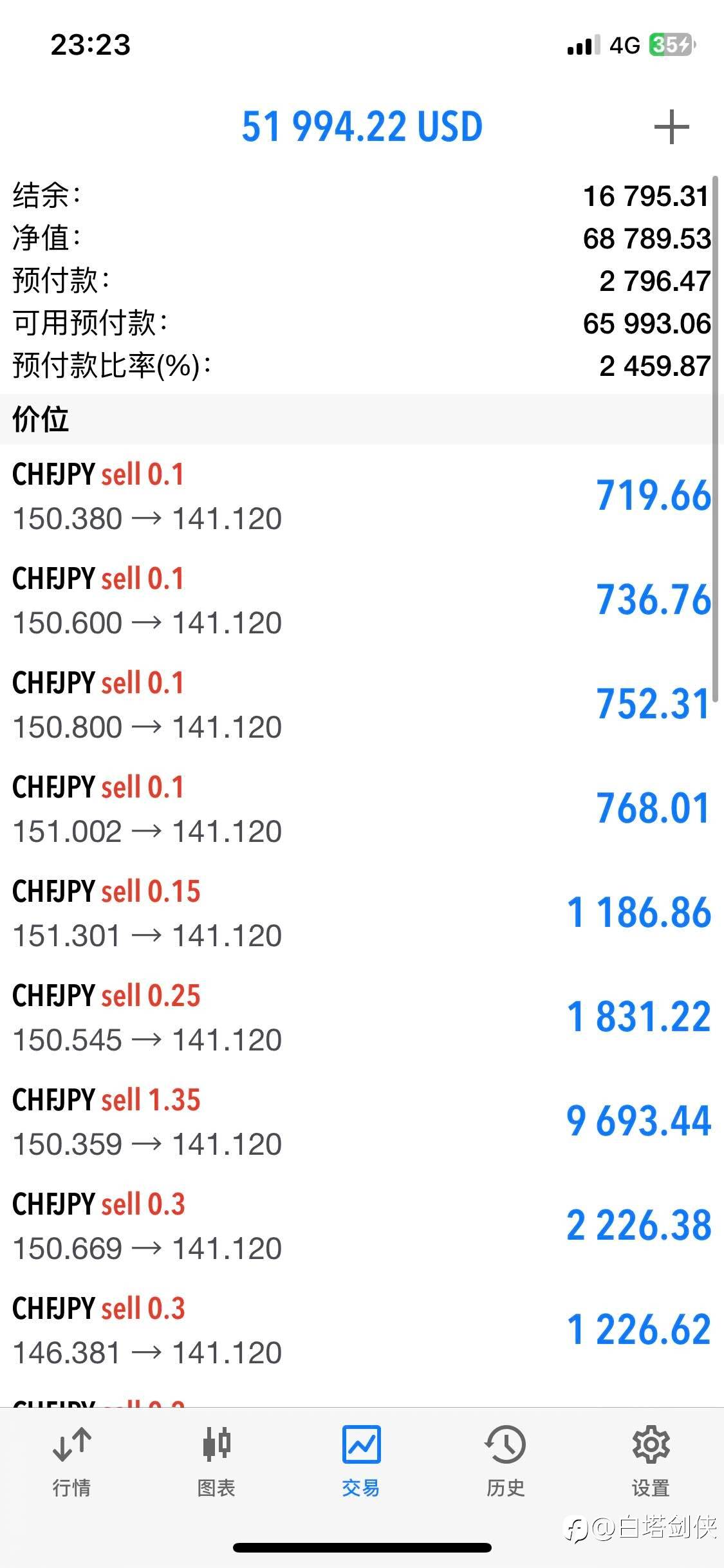Viewport: 724px width, 1568px height.
Task: Open the CHFJPY sell 1.35 position
Action: pyautogui.click(x=362, y=1122)
